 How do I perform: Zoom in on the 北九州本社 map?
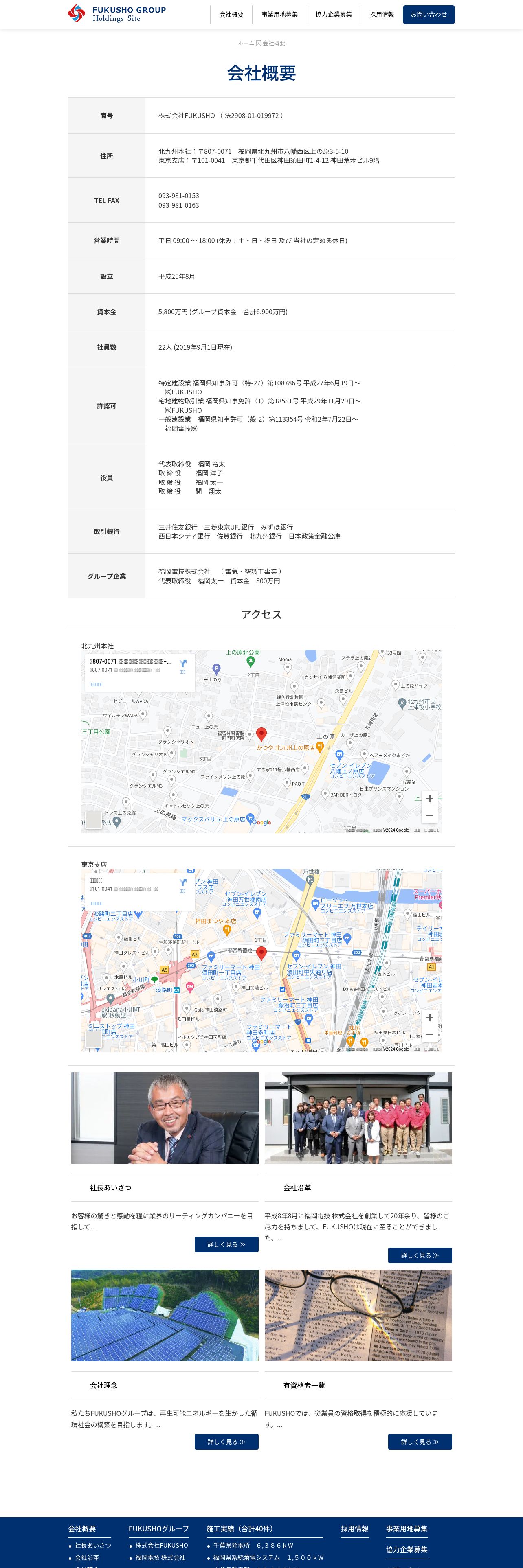pos(429,799)
